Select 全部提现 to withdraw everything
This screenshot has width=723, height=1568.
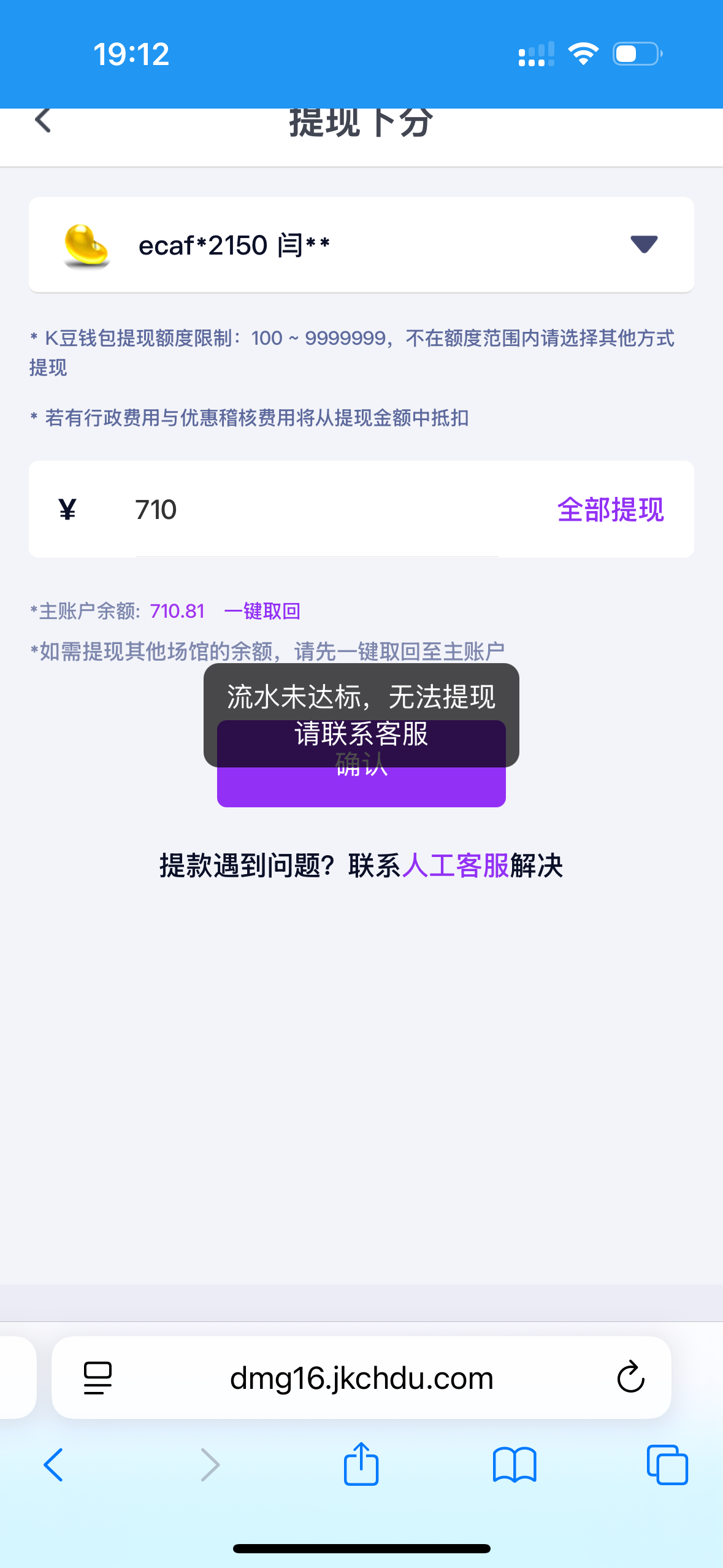coord(610,510)
